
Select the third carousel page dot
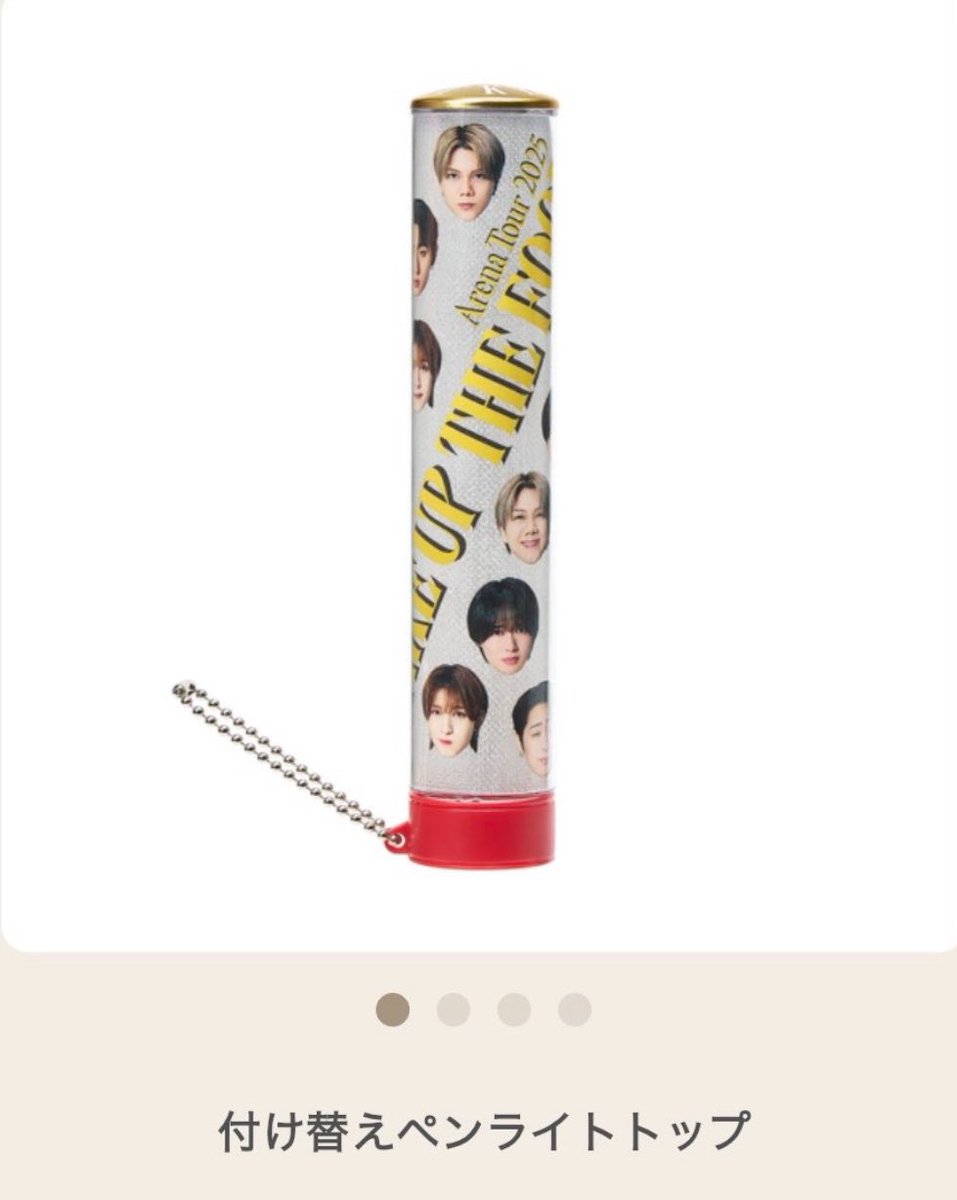click(x=514, y=1009)
